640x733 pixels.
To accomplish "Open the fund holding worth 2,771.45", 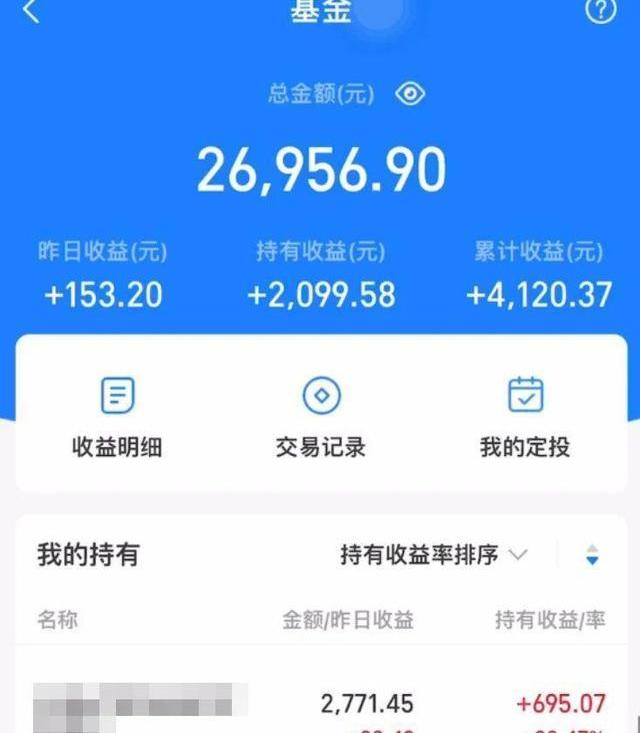I will (320, 705).
